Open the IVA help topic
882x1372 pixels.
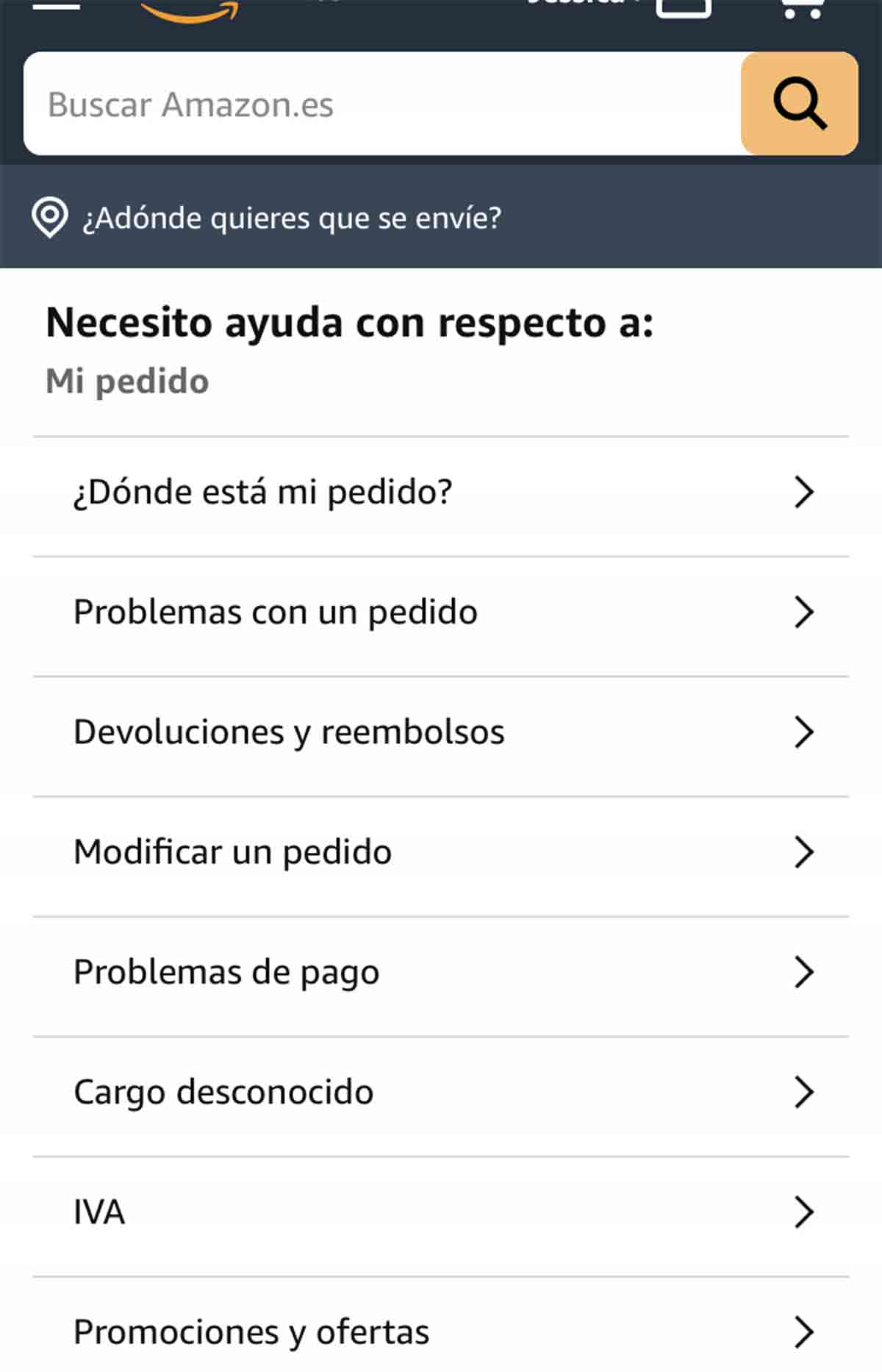(441, 1212)
